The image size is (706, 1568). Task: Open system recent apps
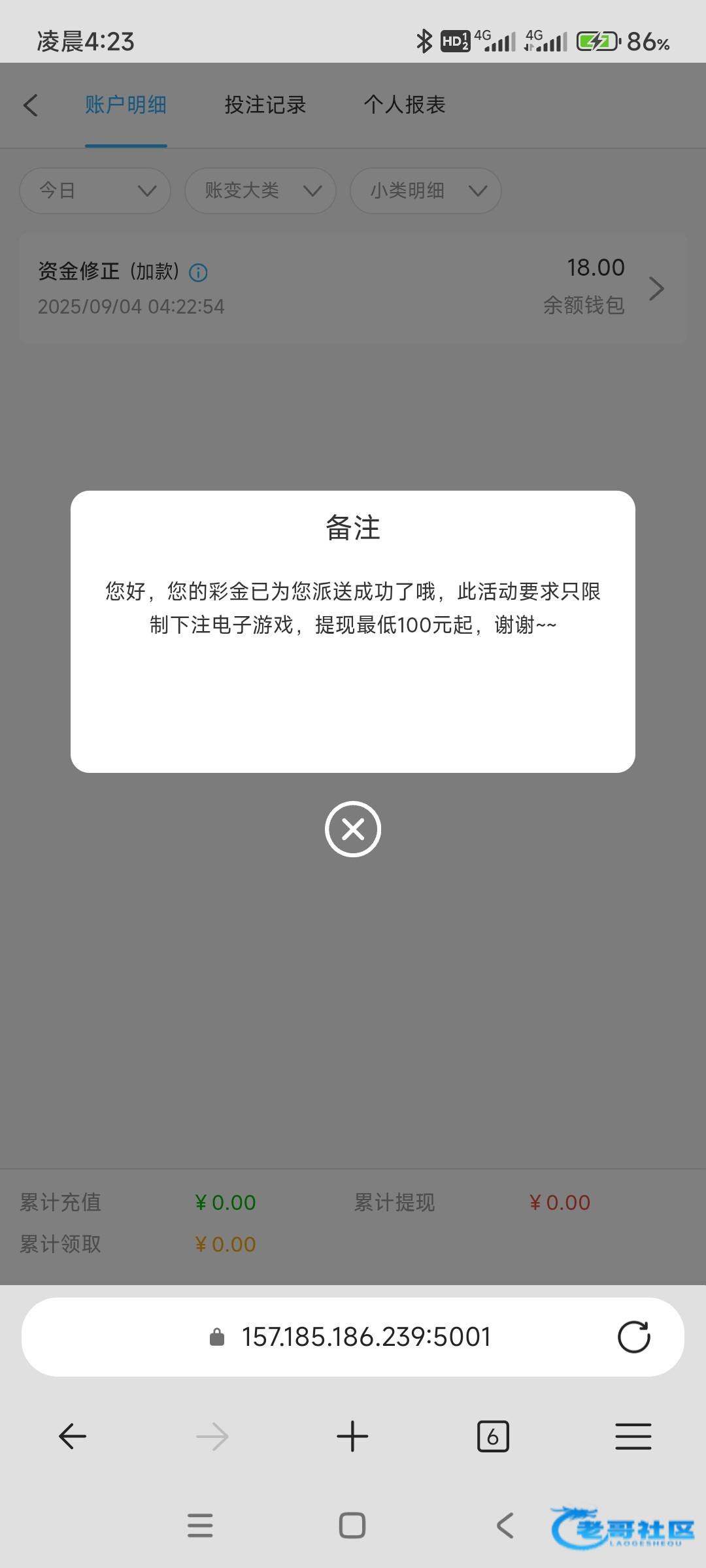[x=200, y=1526]
